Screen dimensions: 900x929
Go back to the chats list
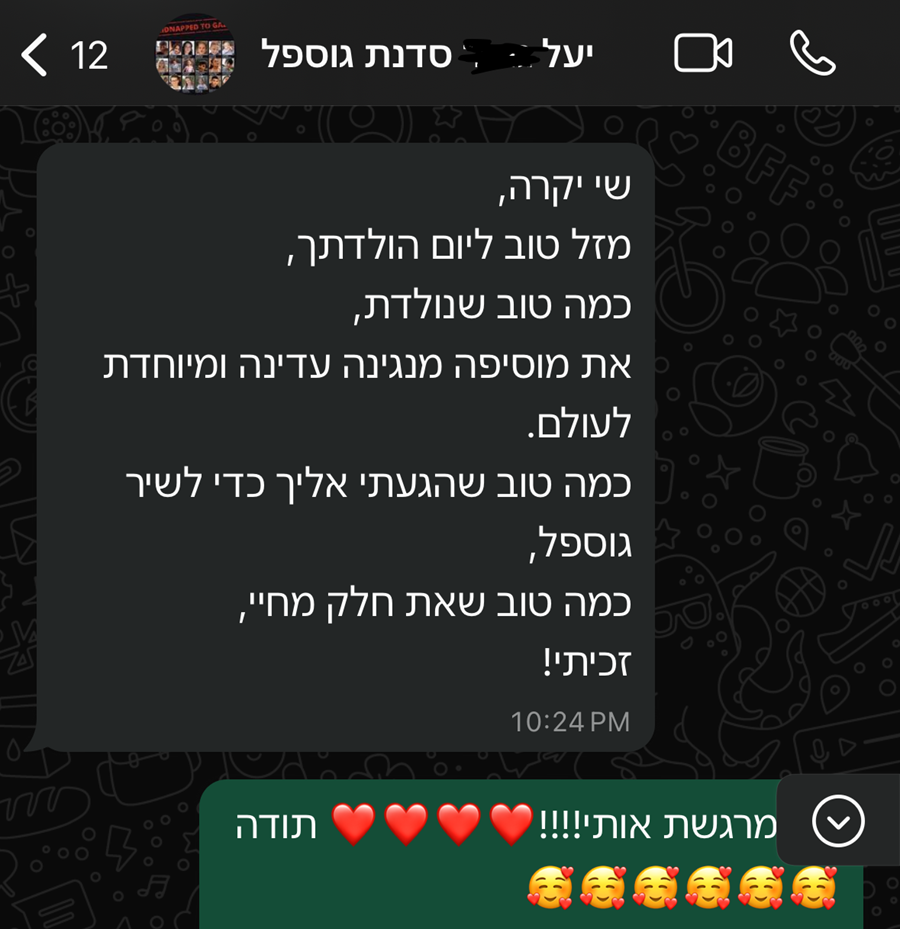36,55
